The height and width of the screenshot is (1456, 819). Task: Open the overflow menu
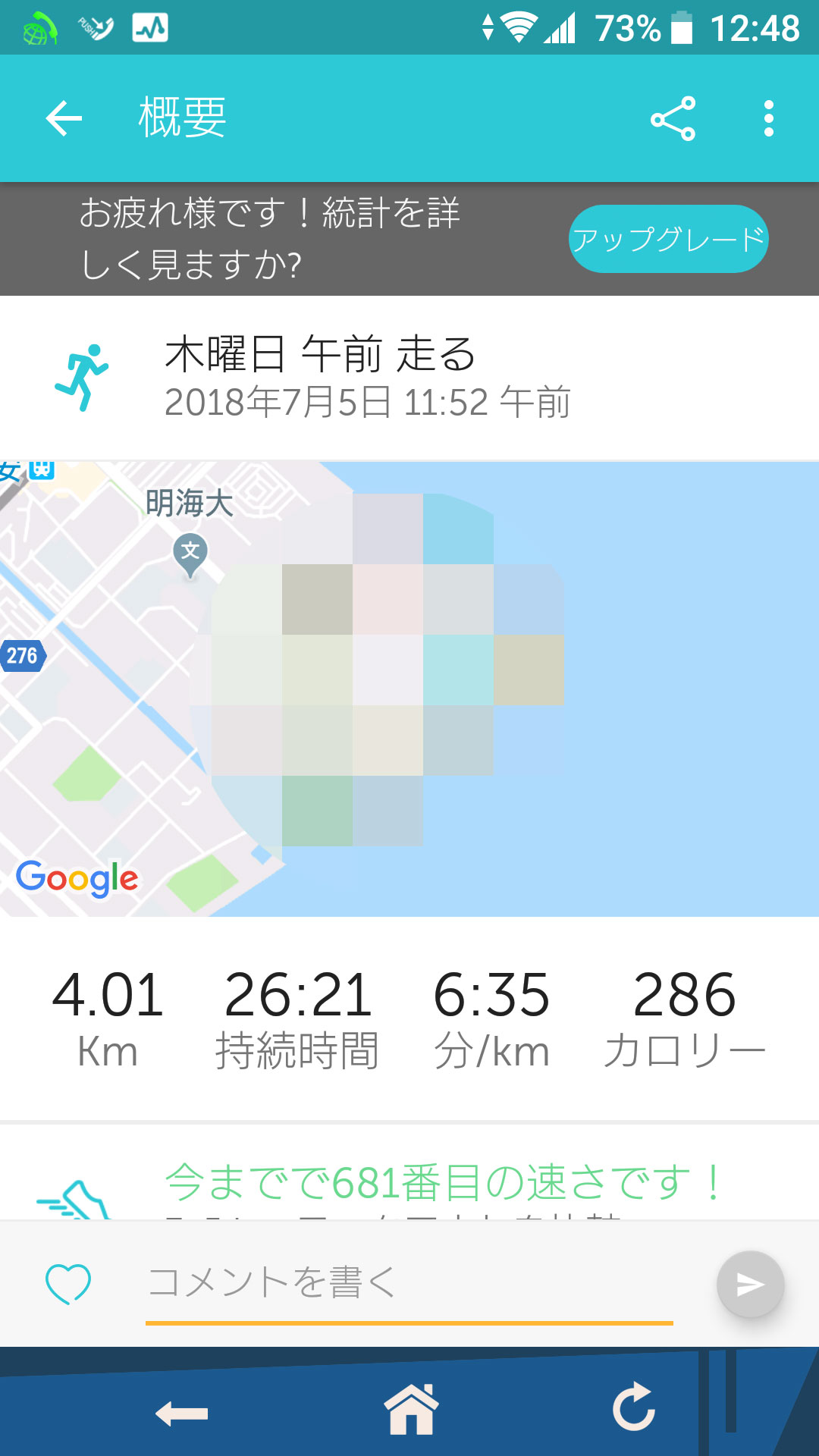click(x=768, y=118)
